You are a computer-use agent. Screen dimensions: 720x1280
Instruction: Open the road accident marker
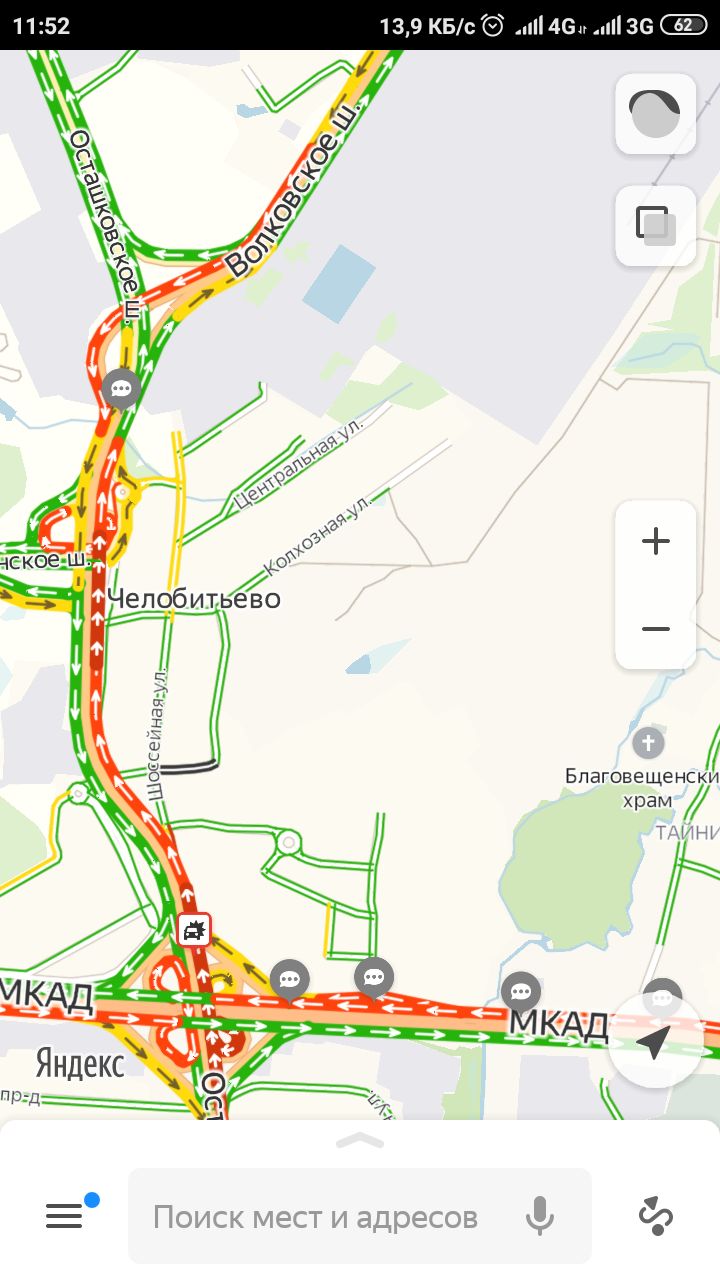click(x=194, y=930)
